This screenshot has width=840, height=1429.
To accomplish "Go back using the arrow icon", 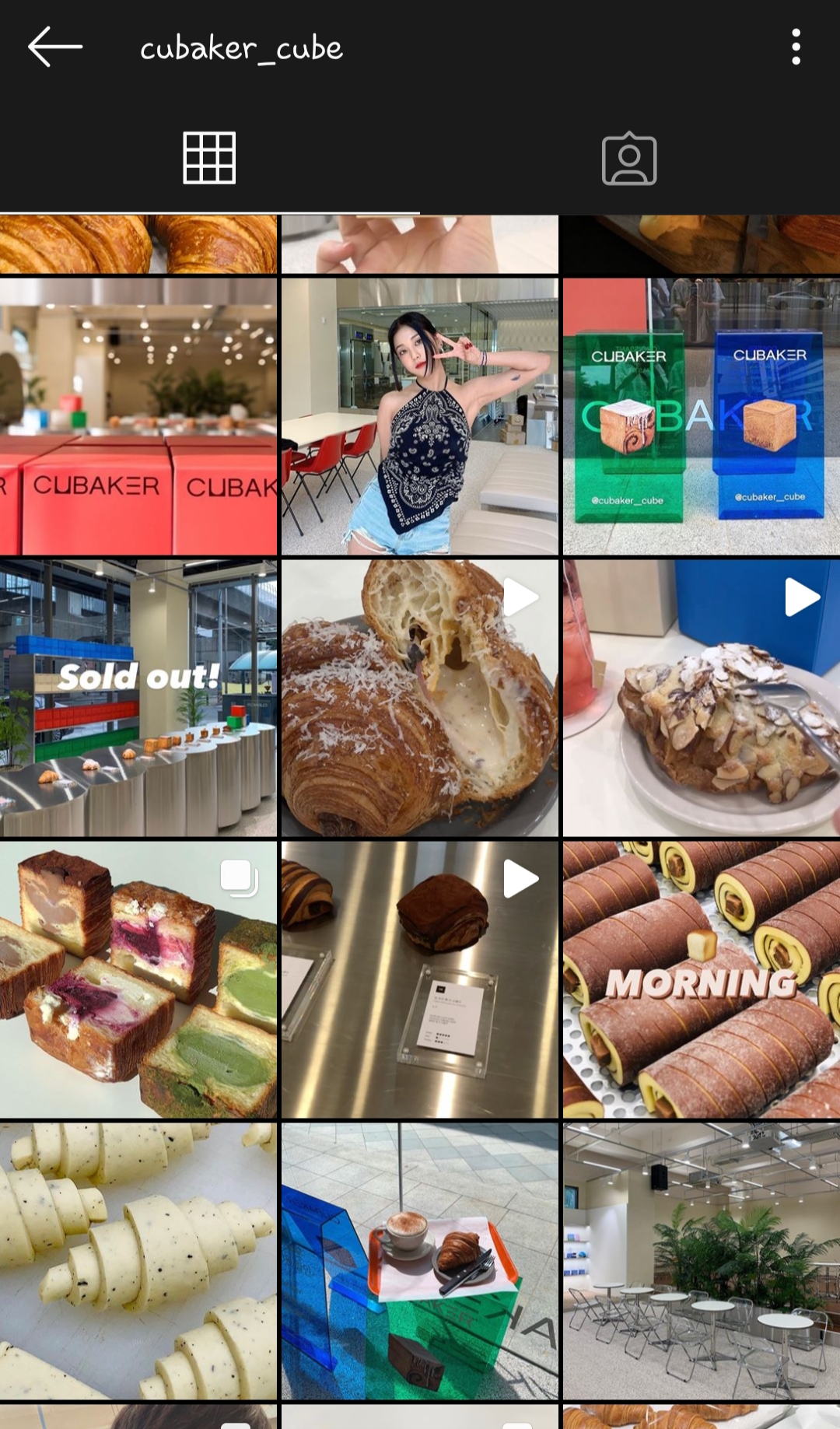I will point(54,47).
